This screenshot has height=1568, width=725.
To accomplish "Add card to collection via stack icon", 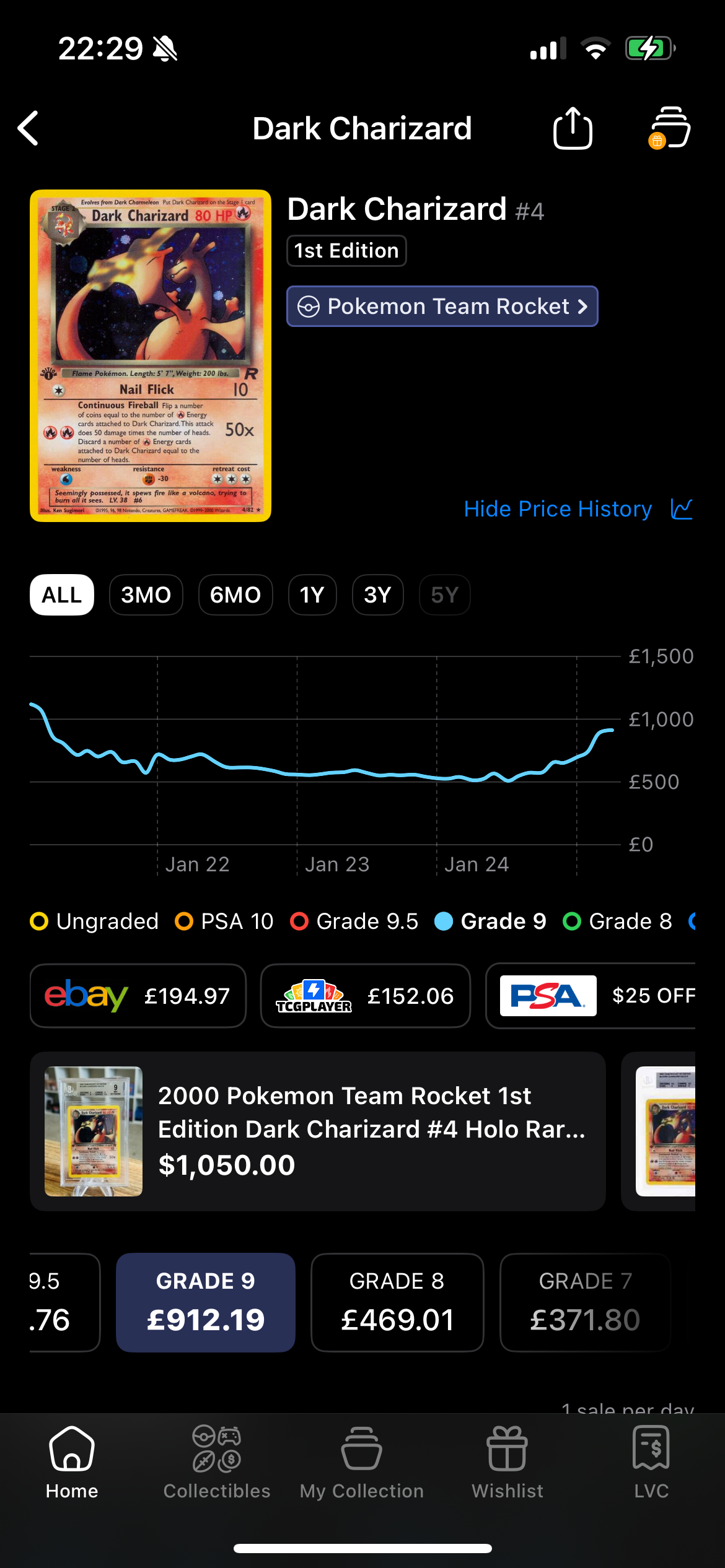I will coord(670,128).
